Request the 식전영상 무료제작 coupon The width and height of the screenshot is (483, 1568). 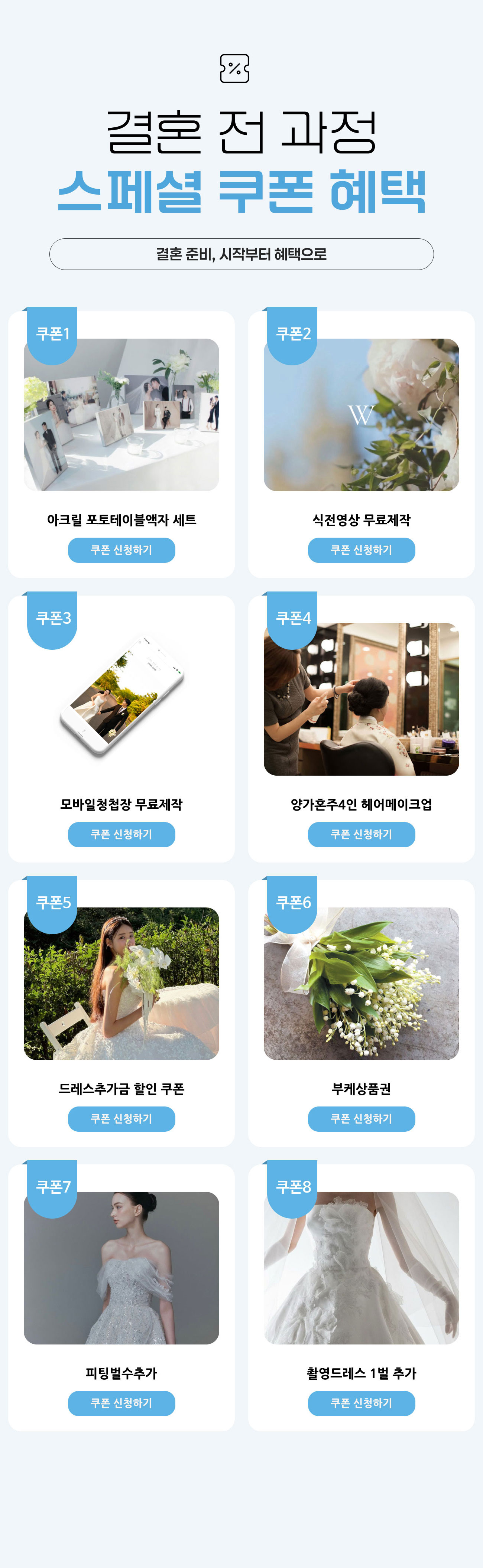[361, 550]
